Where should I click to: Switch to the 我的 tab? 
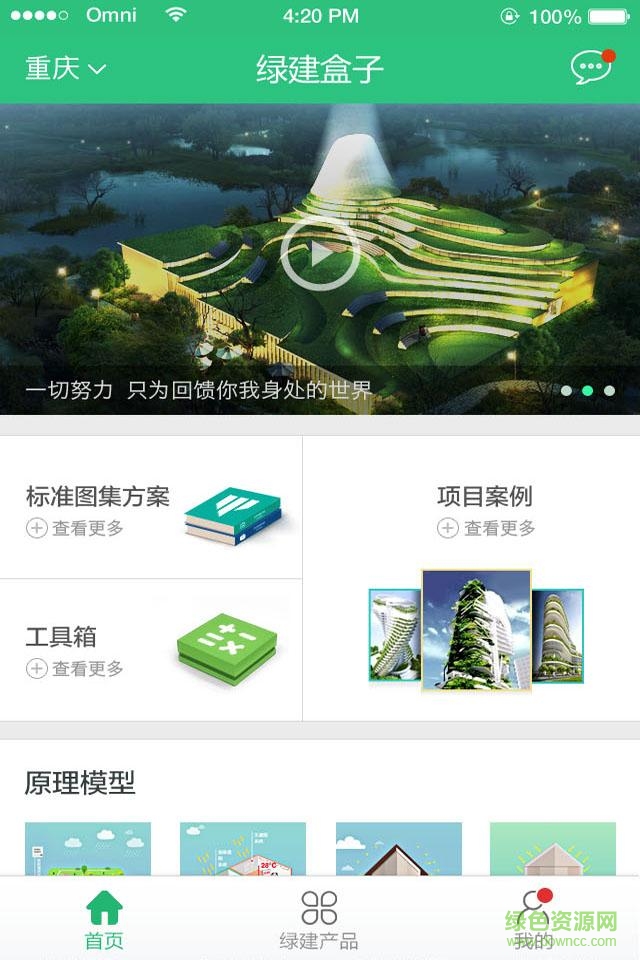point(534,920)
